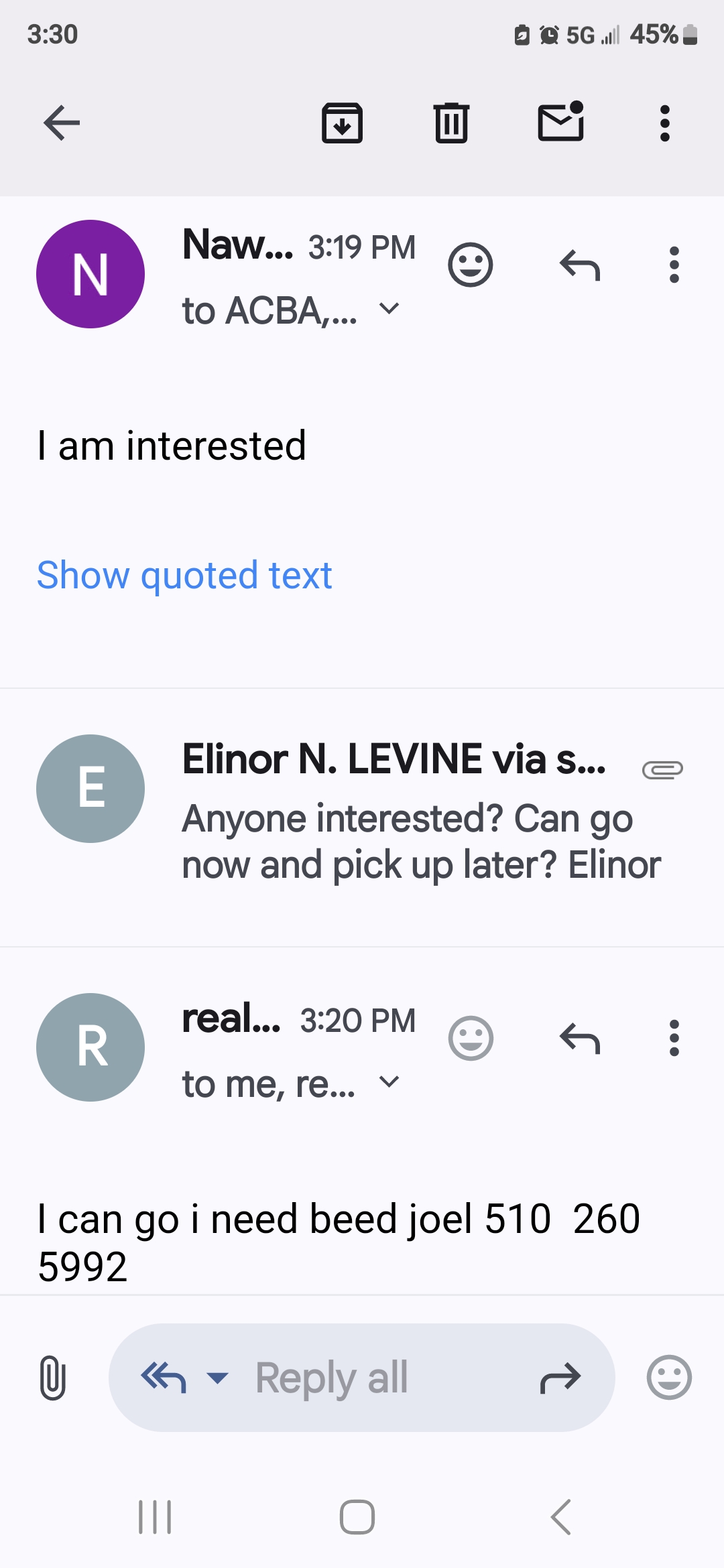Delete this conversation with the trash icon

click(x=452, y=123)
